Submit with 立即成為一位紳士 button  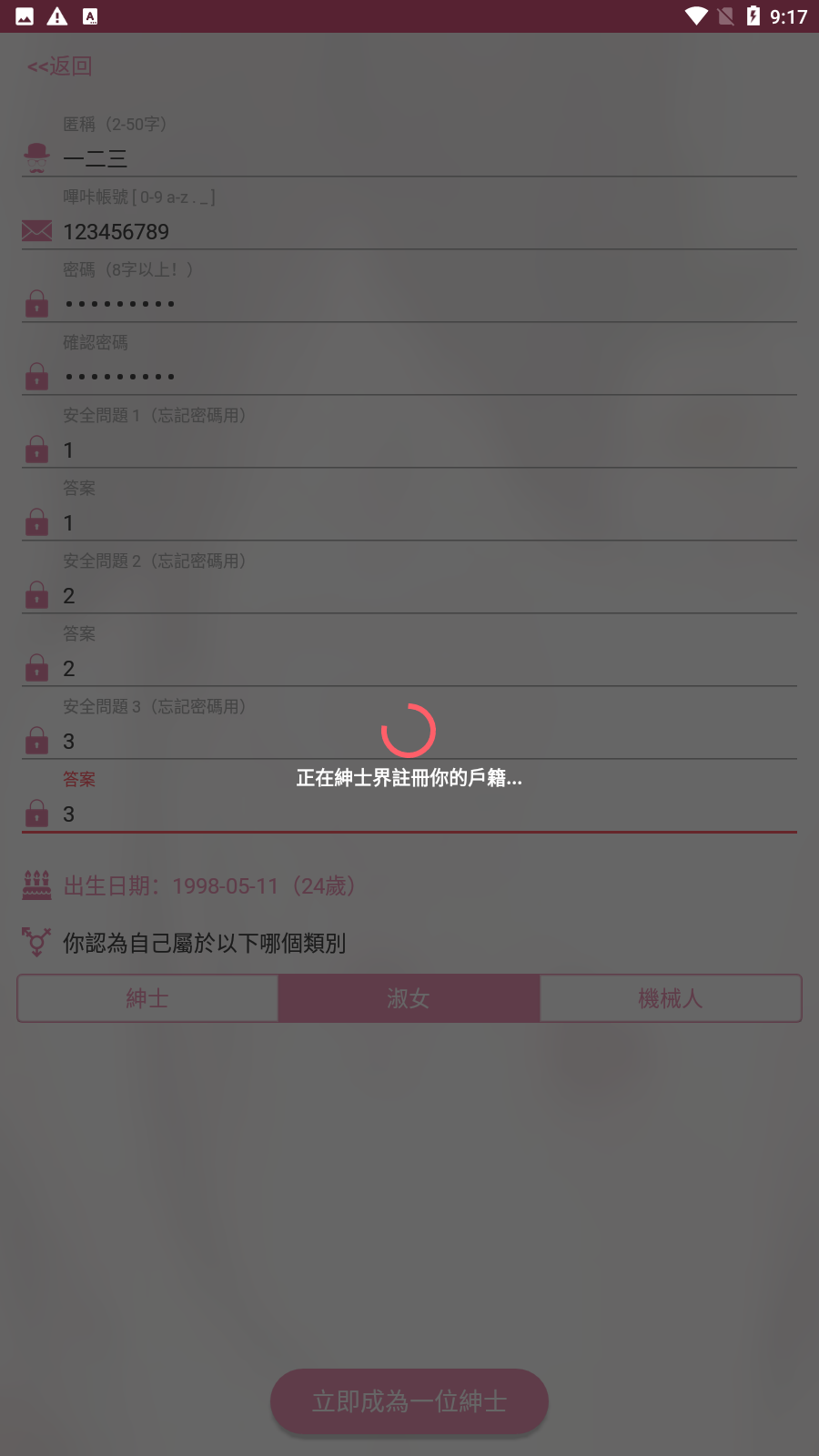coord(409,1401)
